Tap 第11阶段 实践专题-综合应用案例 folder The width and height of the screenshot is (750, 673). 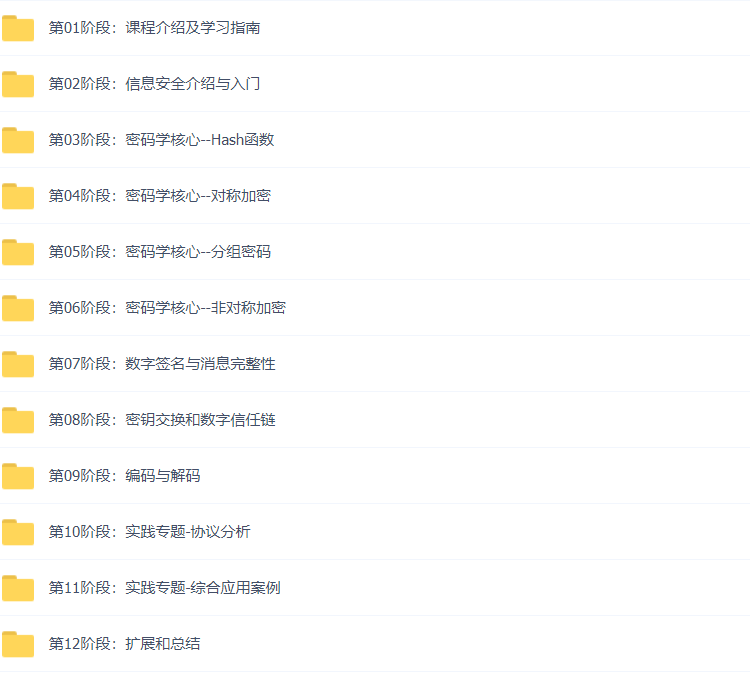point(165,588)
